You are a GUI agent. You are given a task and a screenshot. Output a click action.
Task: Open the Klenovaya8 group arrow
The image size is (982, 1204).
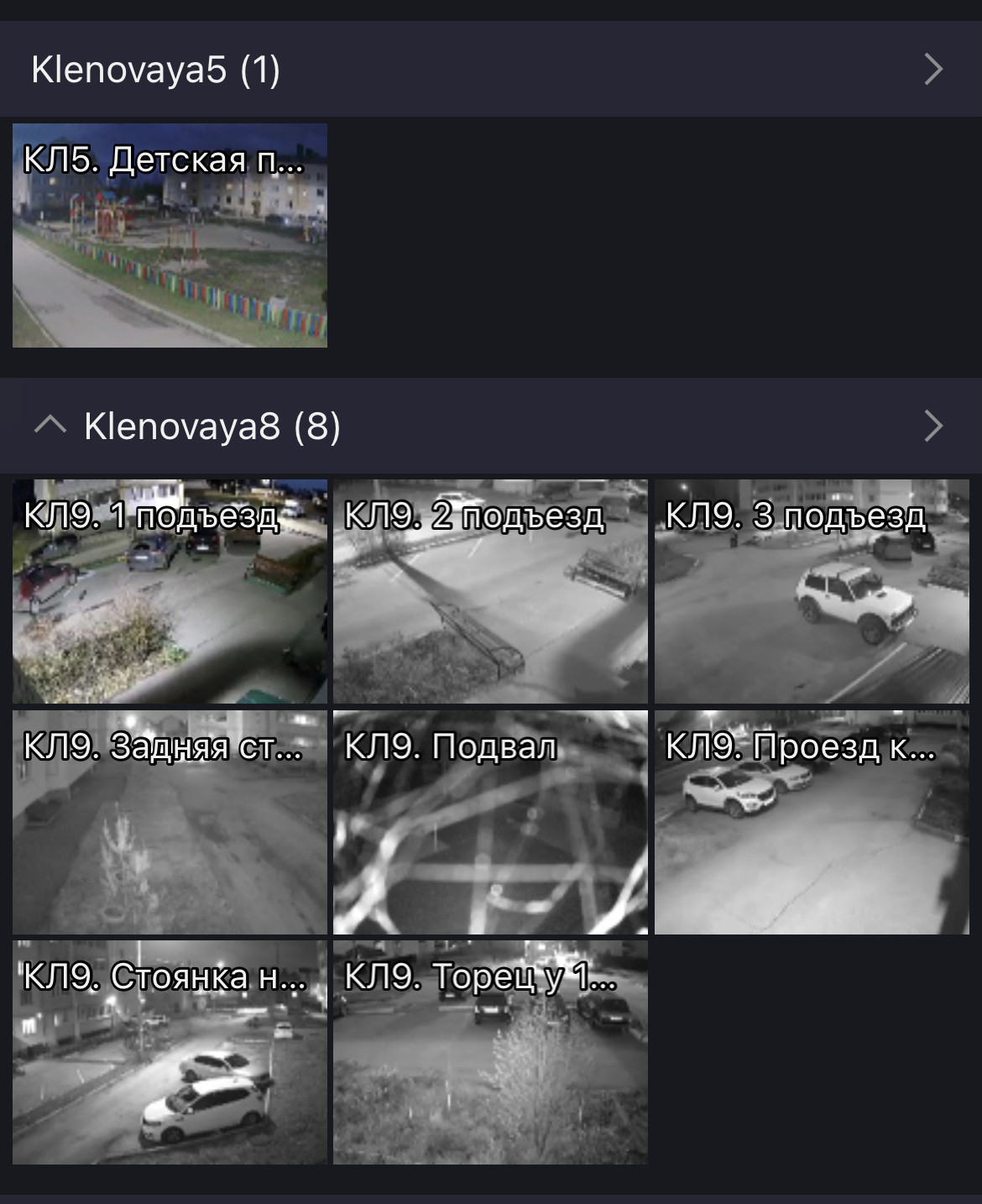[933, 426]
